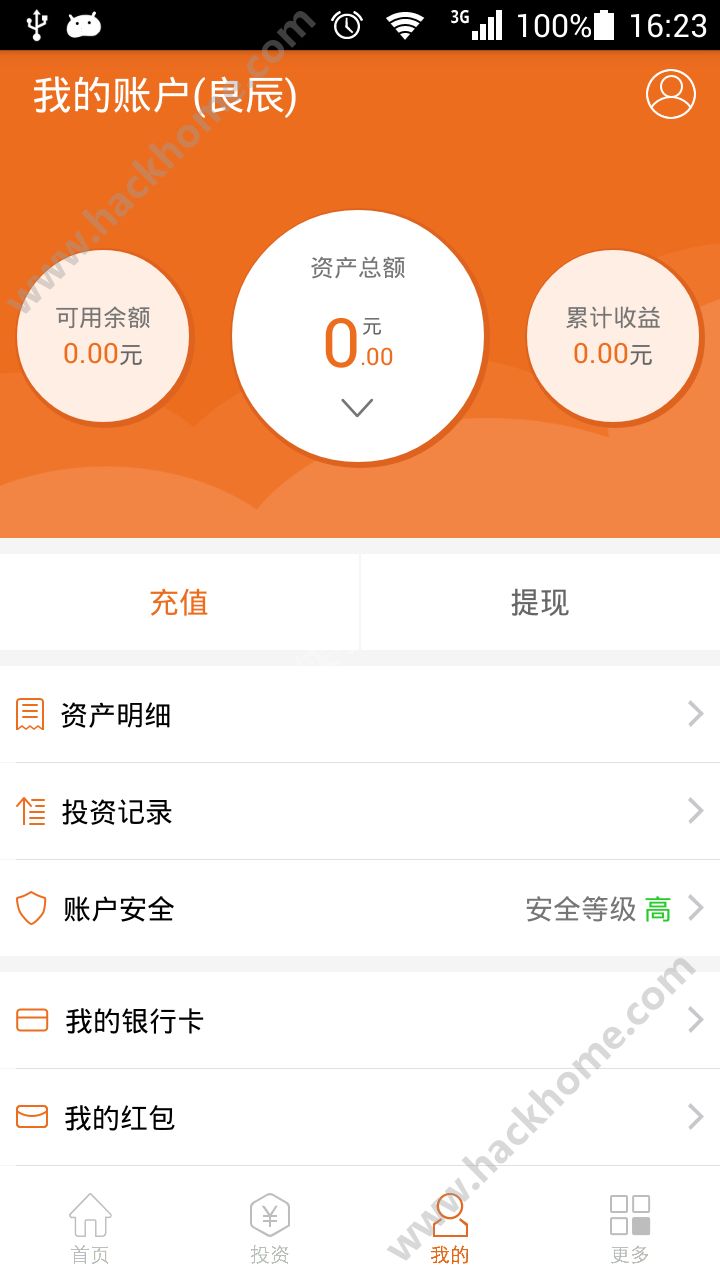
Task: Open 资产明细 asset details
Action: click(x=360, y=714)
